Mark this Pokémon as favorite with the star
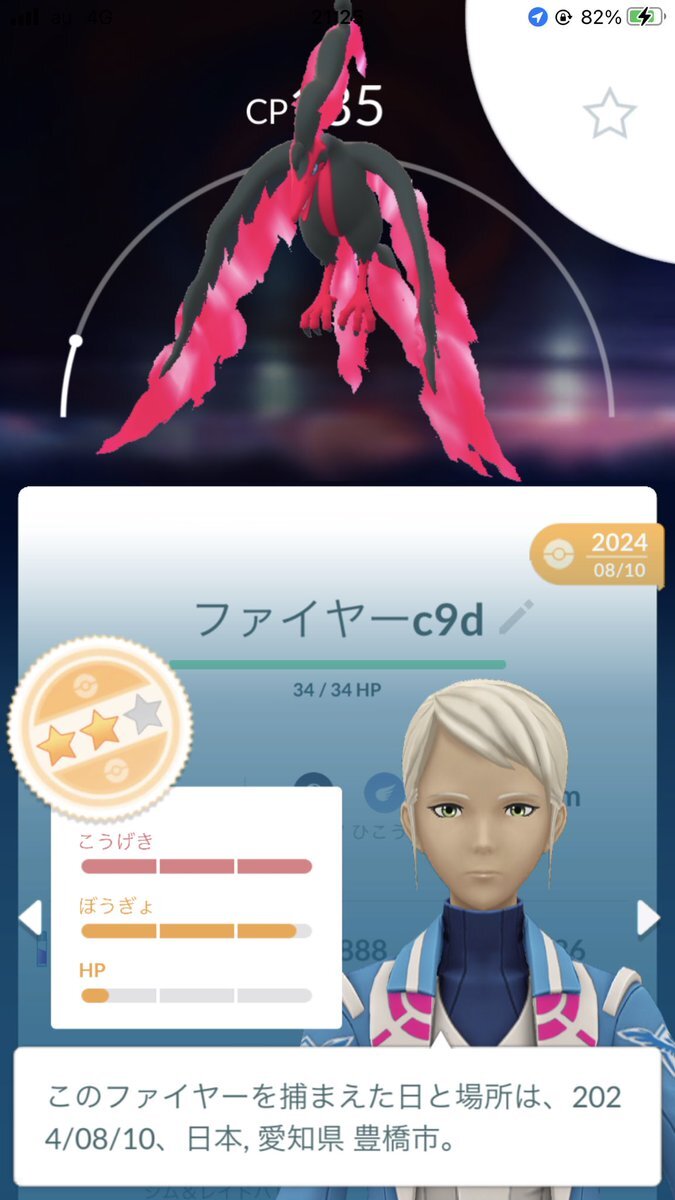Viewport: 675px width, 1200px height. 609,116
